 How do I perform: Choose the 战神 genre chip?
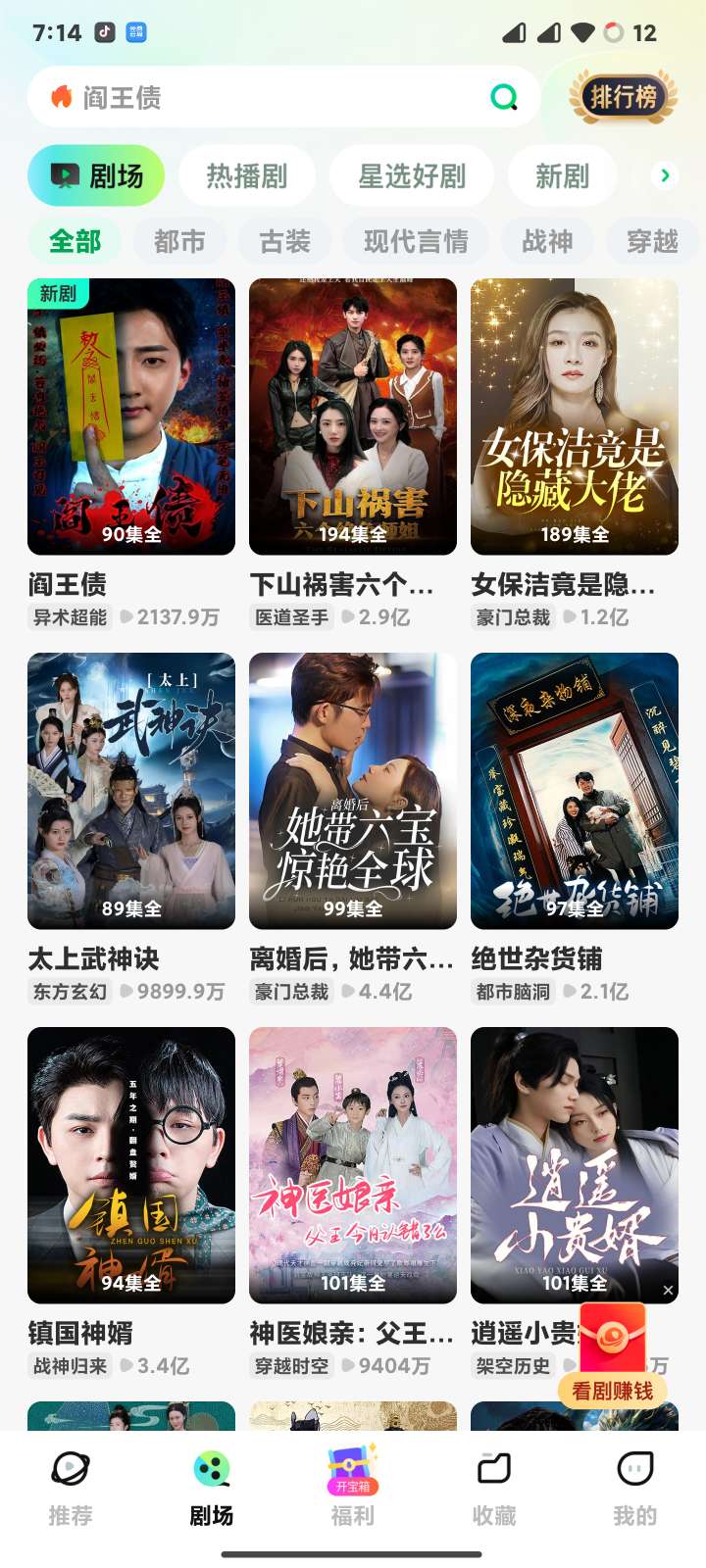pyautogui.click(x=547, y=241)
